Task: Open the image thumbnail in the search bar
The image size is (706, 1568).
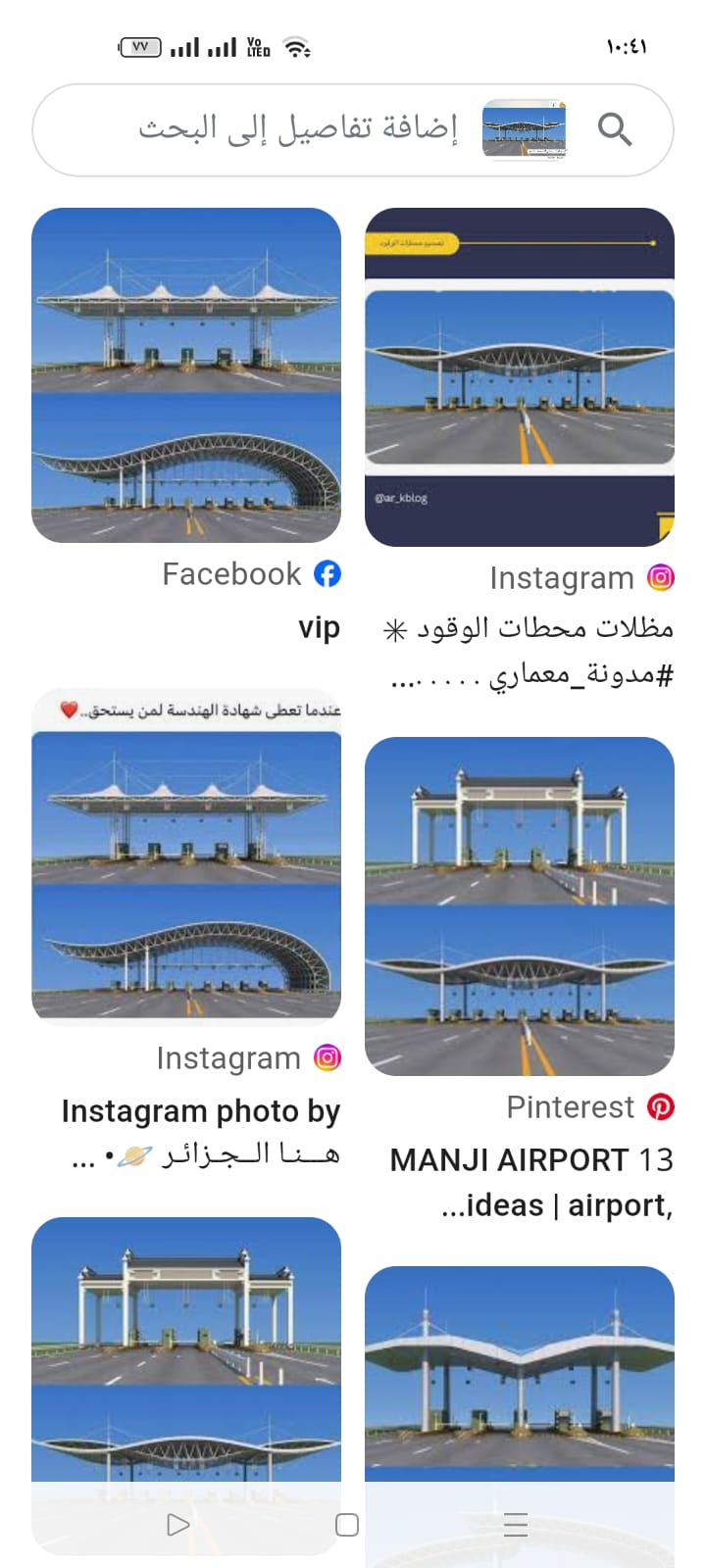Action: pos(524,129)
